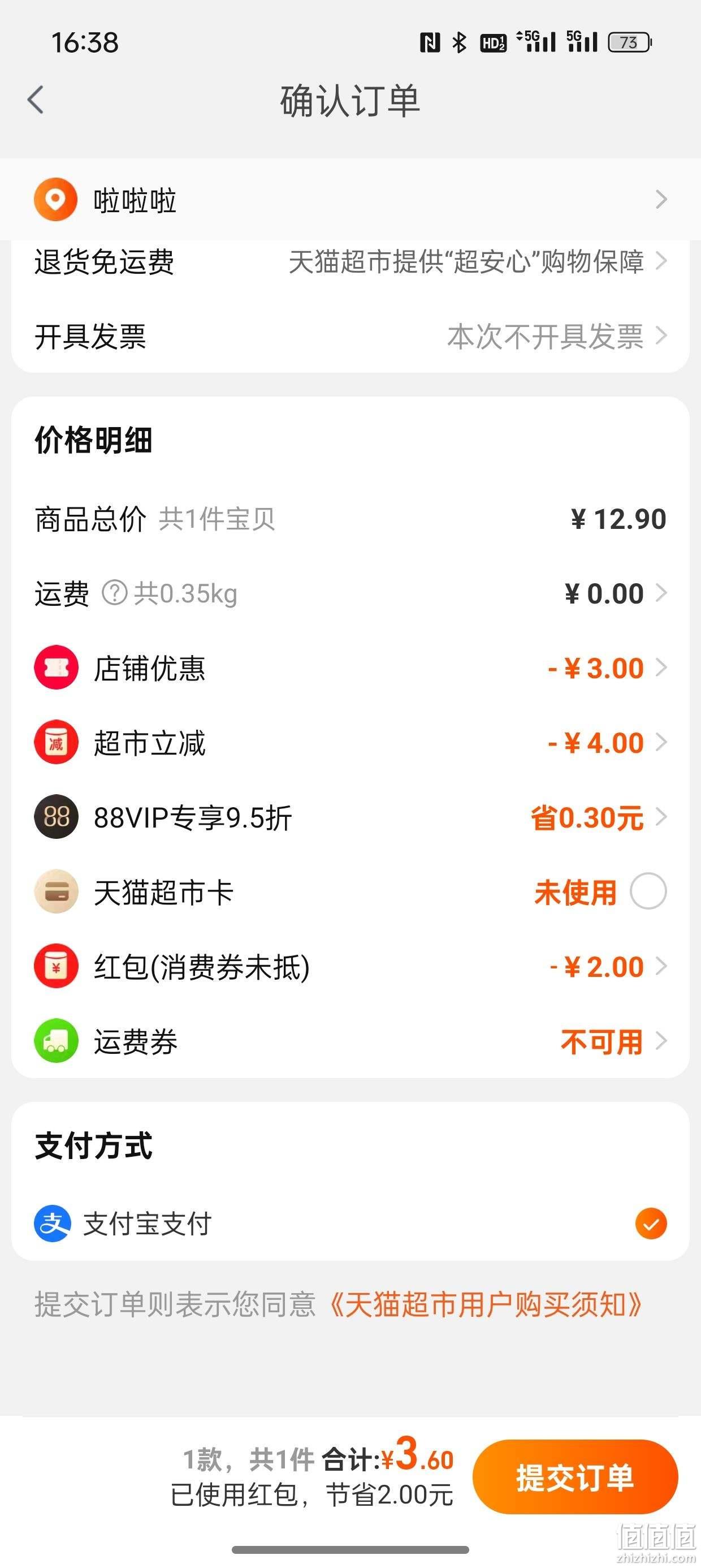Image resolution: width=701 pixels, height=1568 pixels.
Task: Open the 红包 red packet options
Action: tap(350, 966)
